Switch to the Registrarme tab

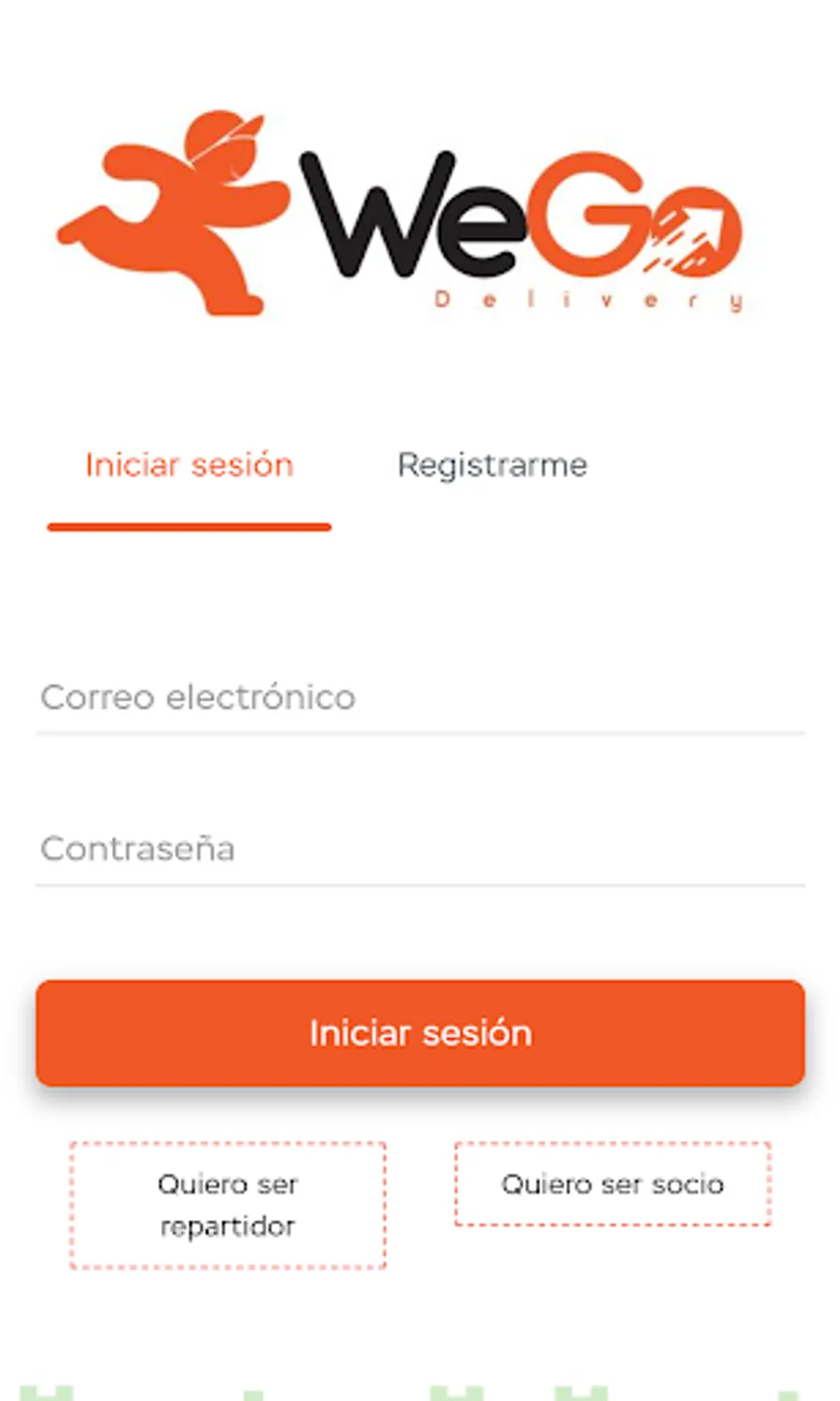492,465
